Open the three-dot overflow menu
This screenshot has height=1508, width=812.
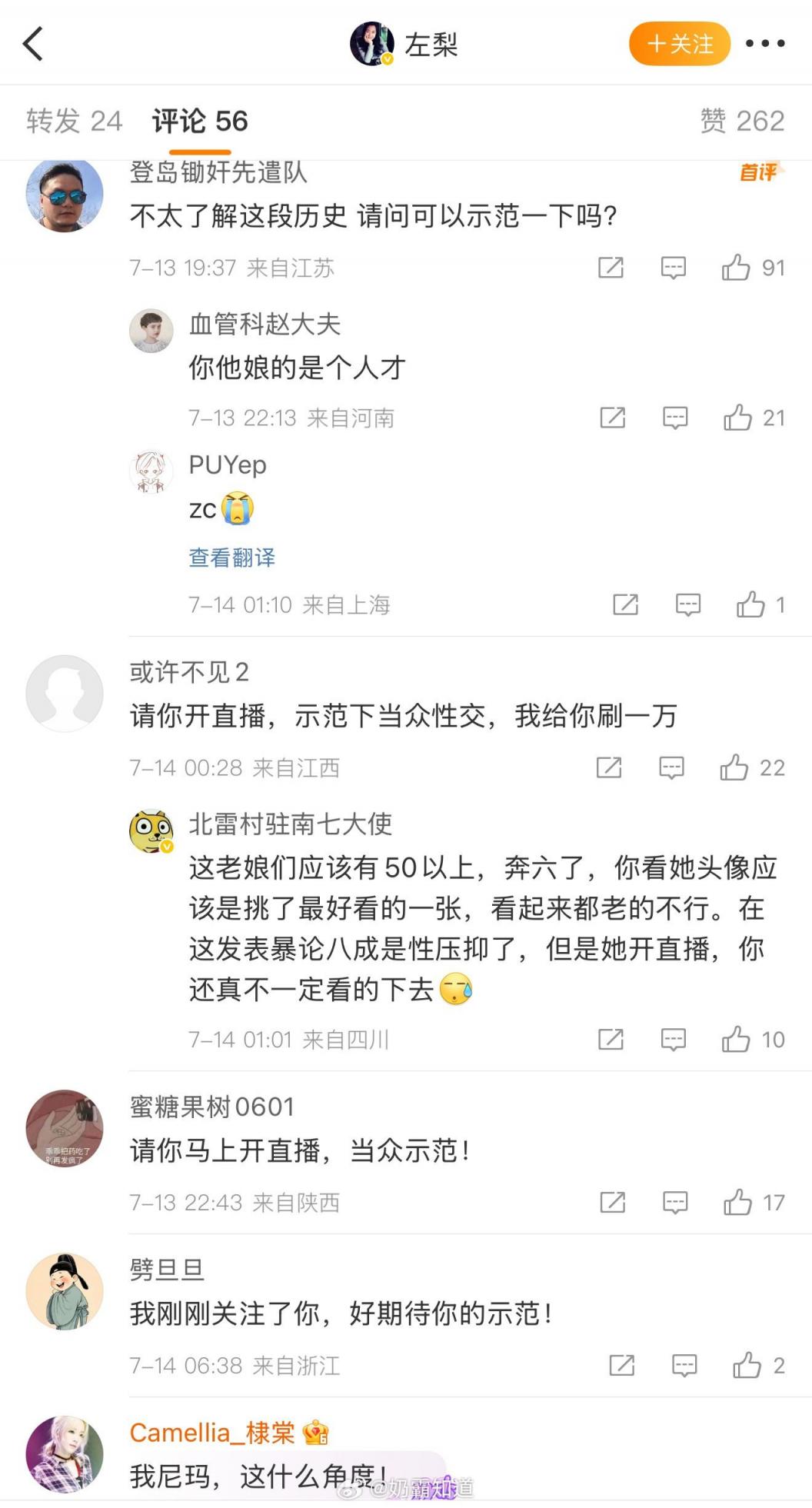[x=765, y=44]
